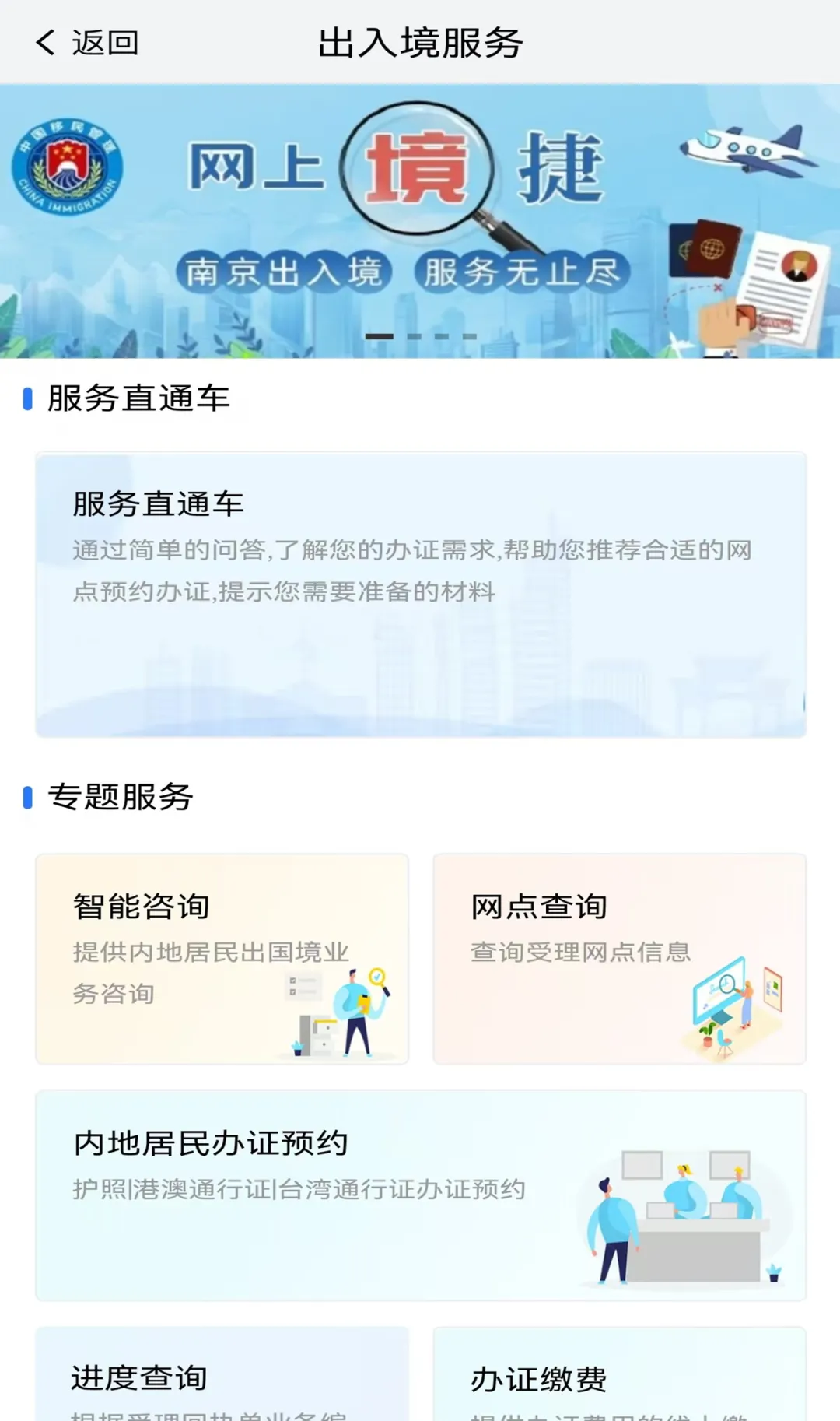Open 内地居民办证预约 appointment card

420,1195
